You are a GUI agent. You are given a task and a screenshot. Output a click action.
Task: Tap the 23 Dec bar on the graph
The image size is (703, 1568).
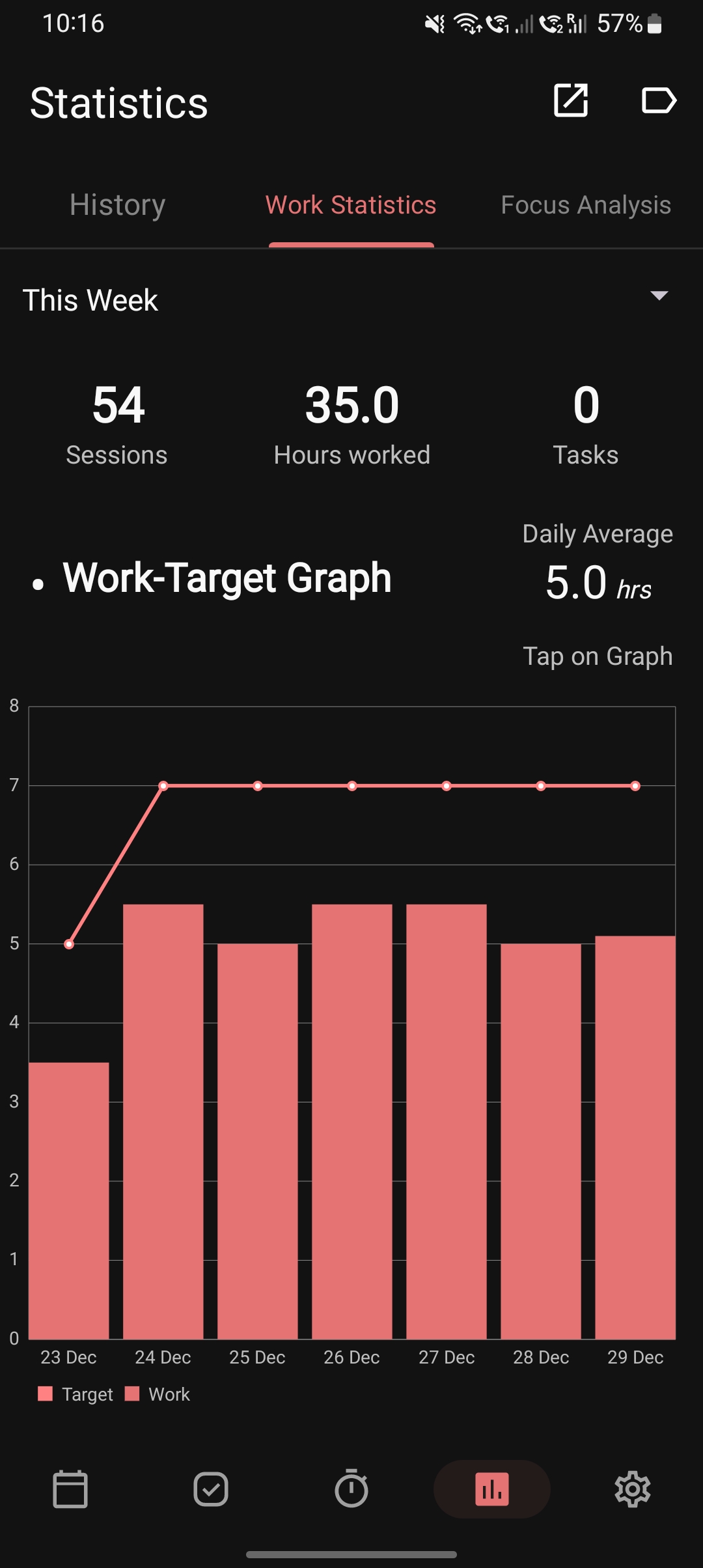click(68, 1198)
